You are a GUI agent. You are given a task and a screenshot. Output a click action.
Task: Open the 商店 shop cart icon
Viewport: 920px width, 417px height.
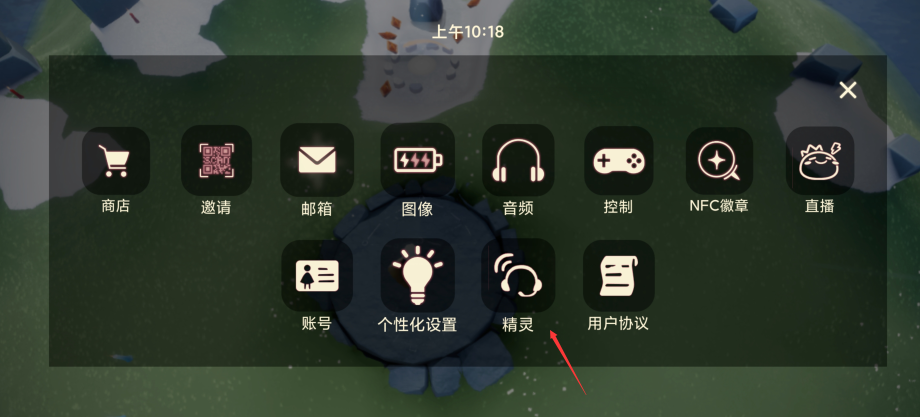pos(116,161)
